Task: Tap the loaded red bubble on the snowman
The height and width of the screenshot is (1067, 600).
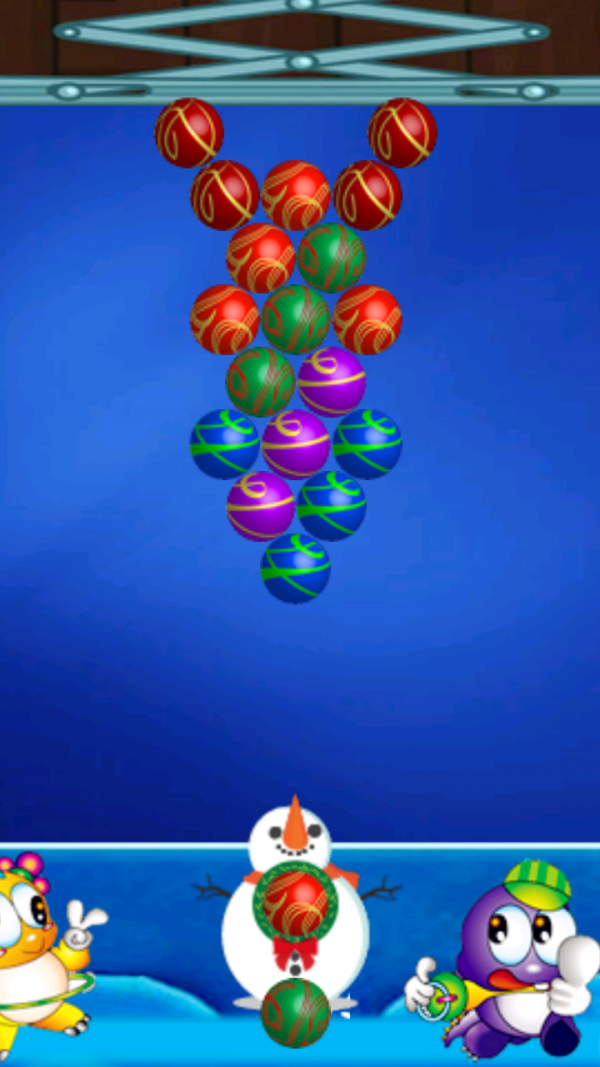Action: point(296,903)
